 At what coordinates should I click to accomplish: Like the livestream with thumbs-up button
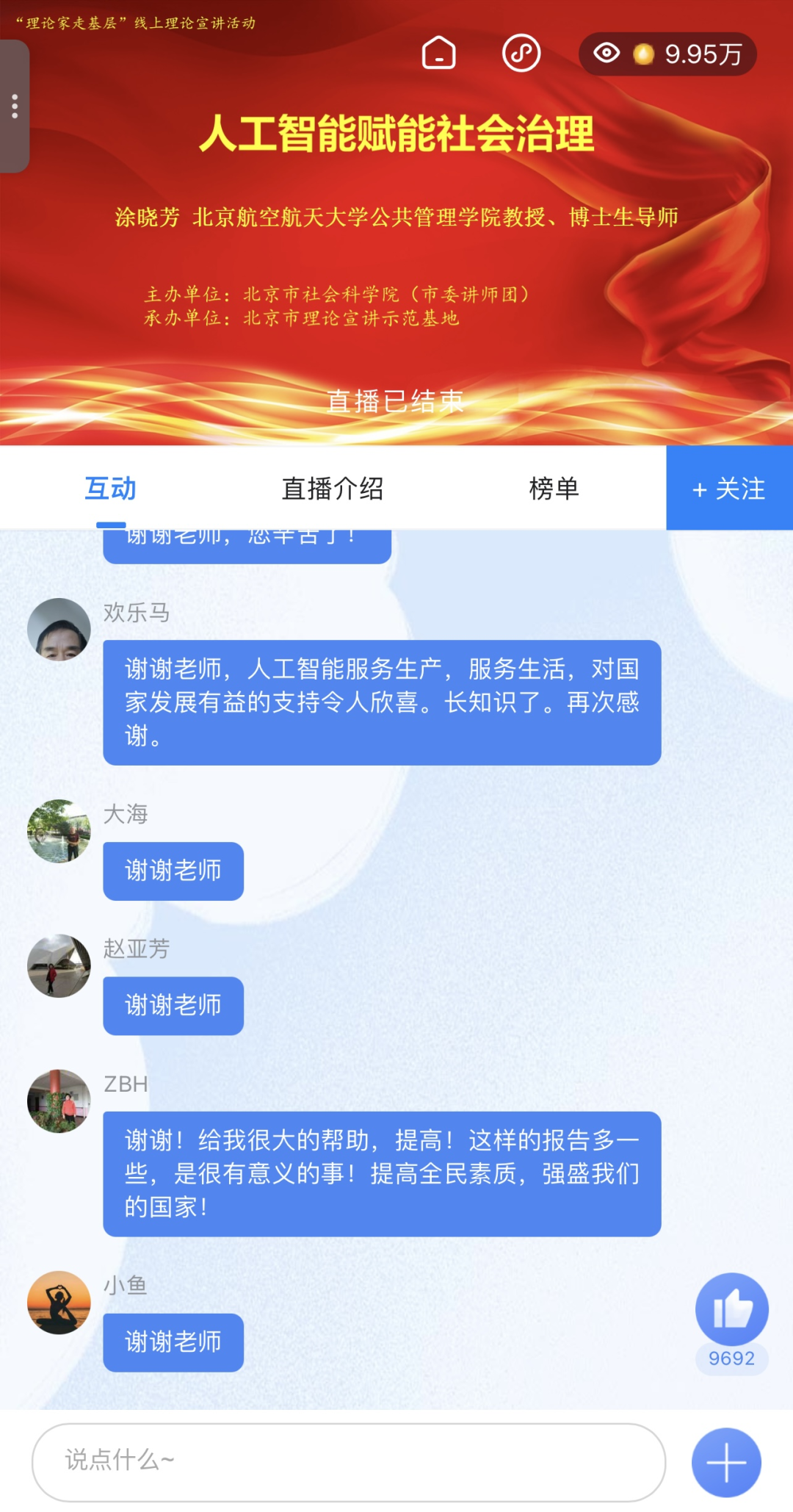click(731, 1309)
